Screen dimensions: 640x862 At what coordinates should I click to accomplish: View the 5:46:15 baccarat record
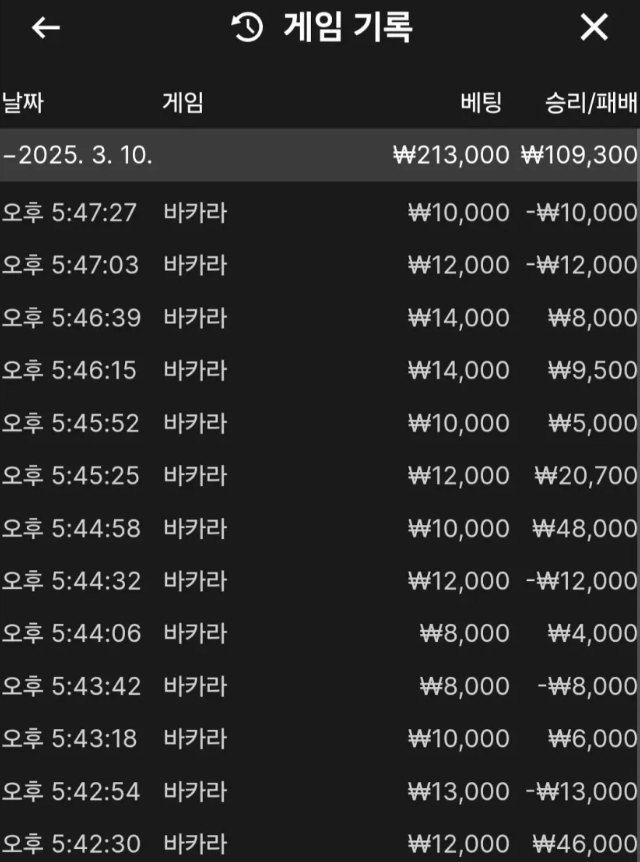[x=320, y=370]
